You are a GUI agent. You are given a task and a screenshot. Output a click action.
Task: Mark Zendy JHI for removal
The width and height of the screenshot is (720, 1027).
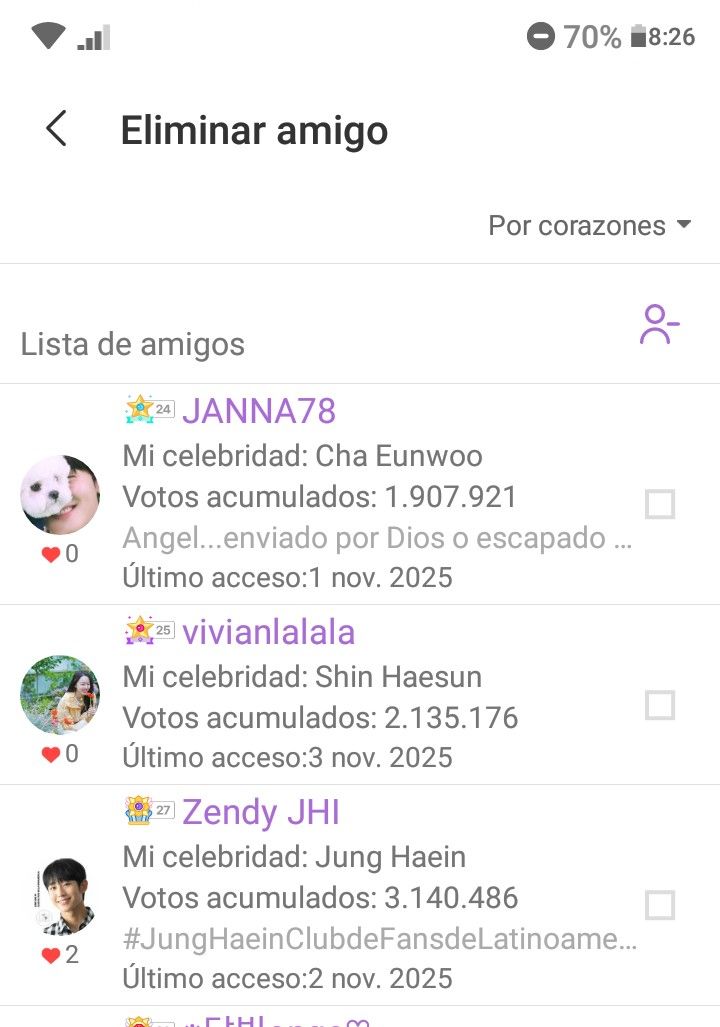point(660,906)
